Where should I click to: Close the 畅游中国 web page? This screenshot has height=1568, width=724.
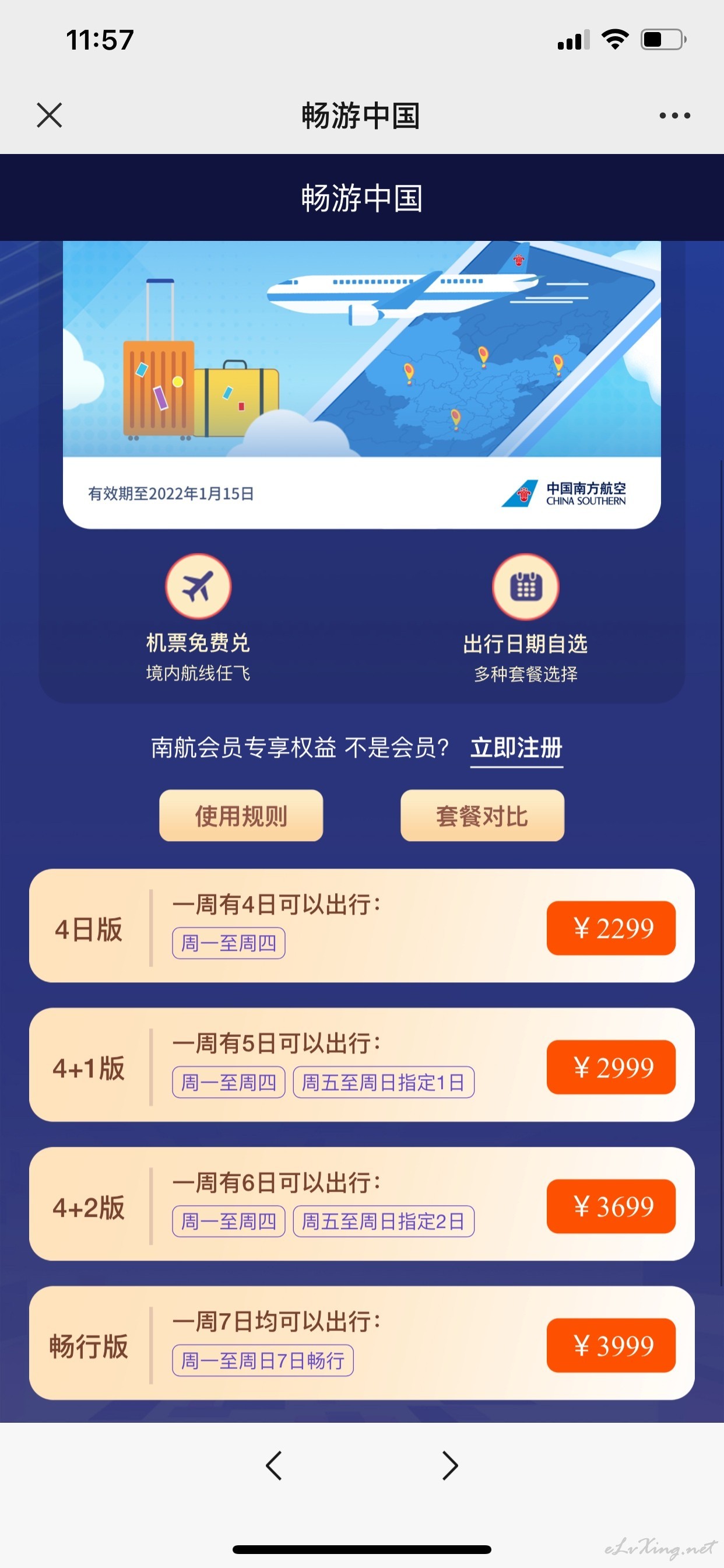click(50, 115)
